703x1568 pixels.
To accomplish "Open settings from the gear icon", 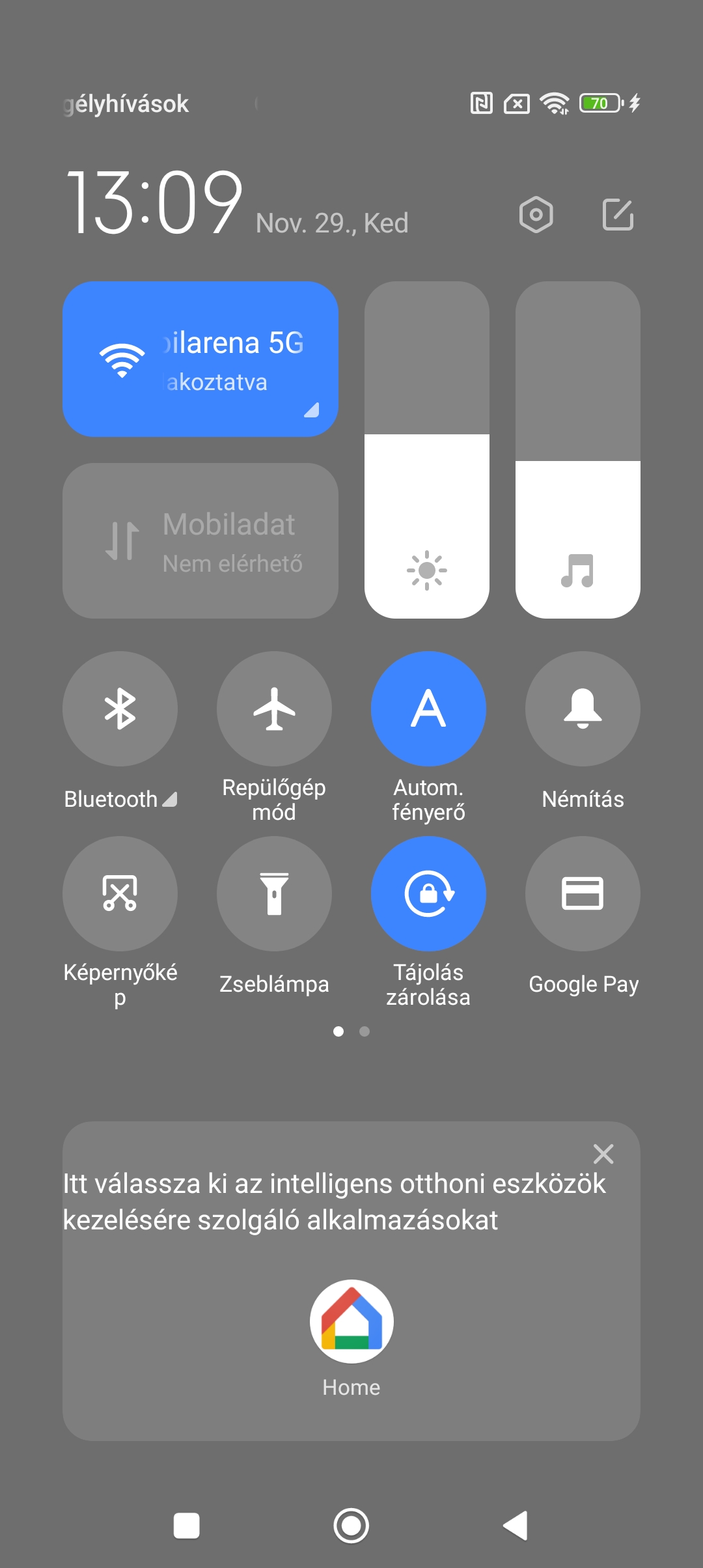I will 536,214.
